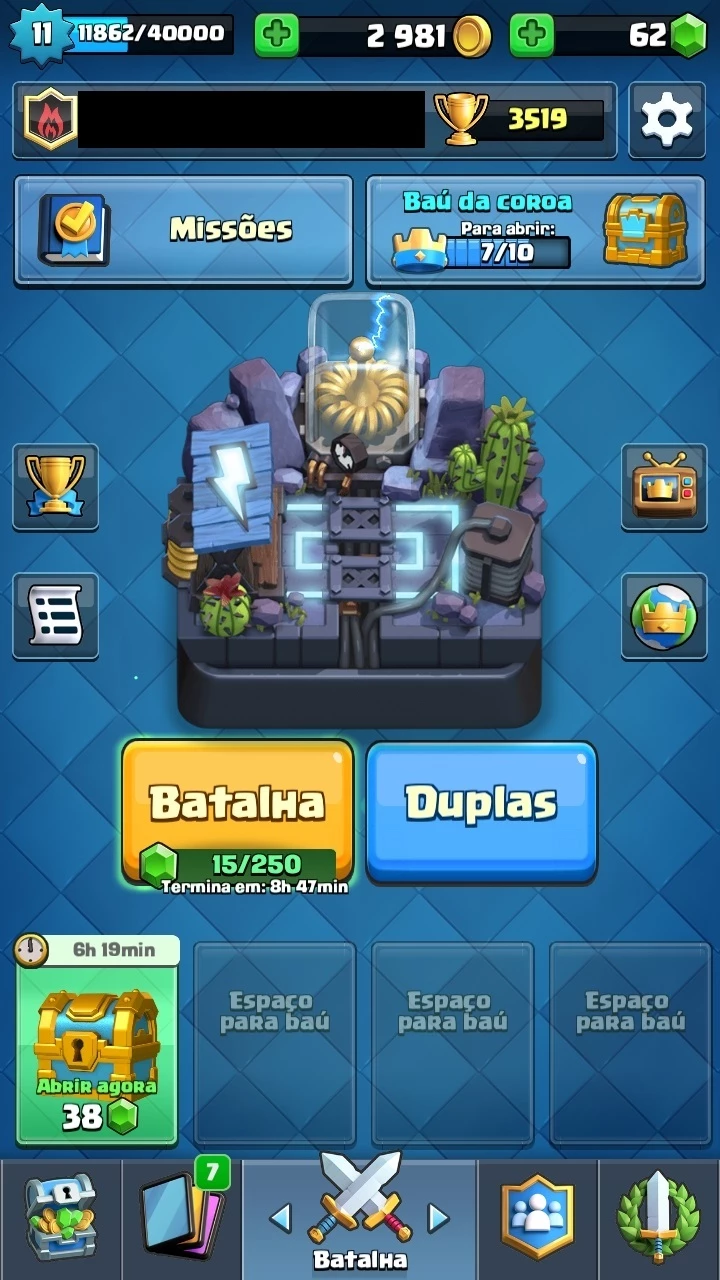Viewport: 720px width, 1280px height.
Task: Switch to the tournaments sword tab
Action: point(658,1219)
